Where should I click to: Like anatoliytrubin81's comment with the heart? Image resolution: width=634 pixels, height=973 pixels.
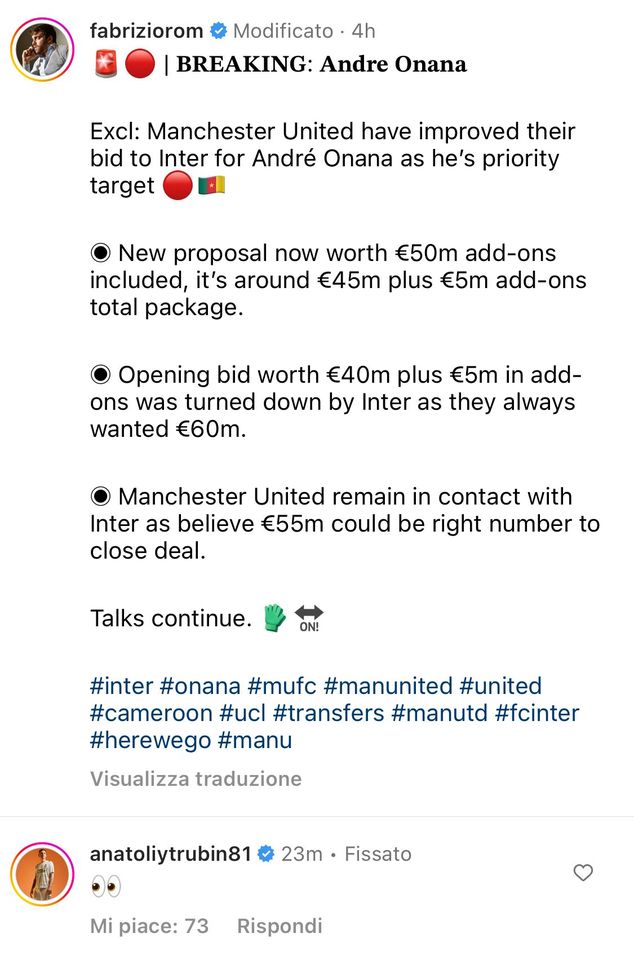583,873
